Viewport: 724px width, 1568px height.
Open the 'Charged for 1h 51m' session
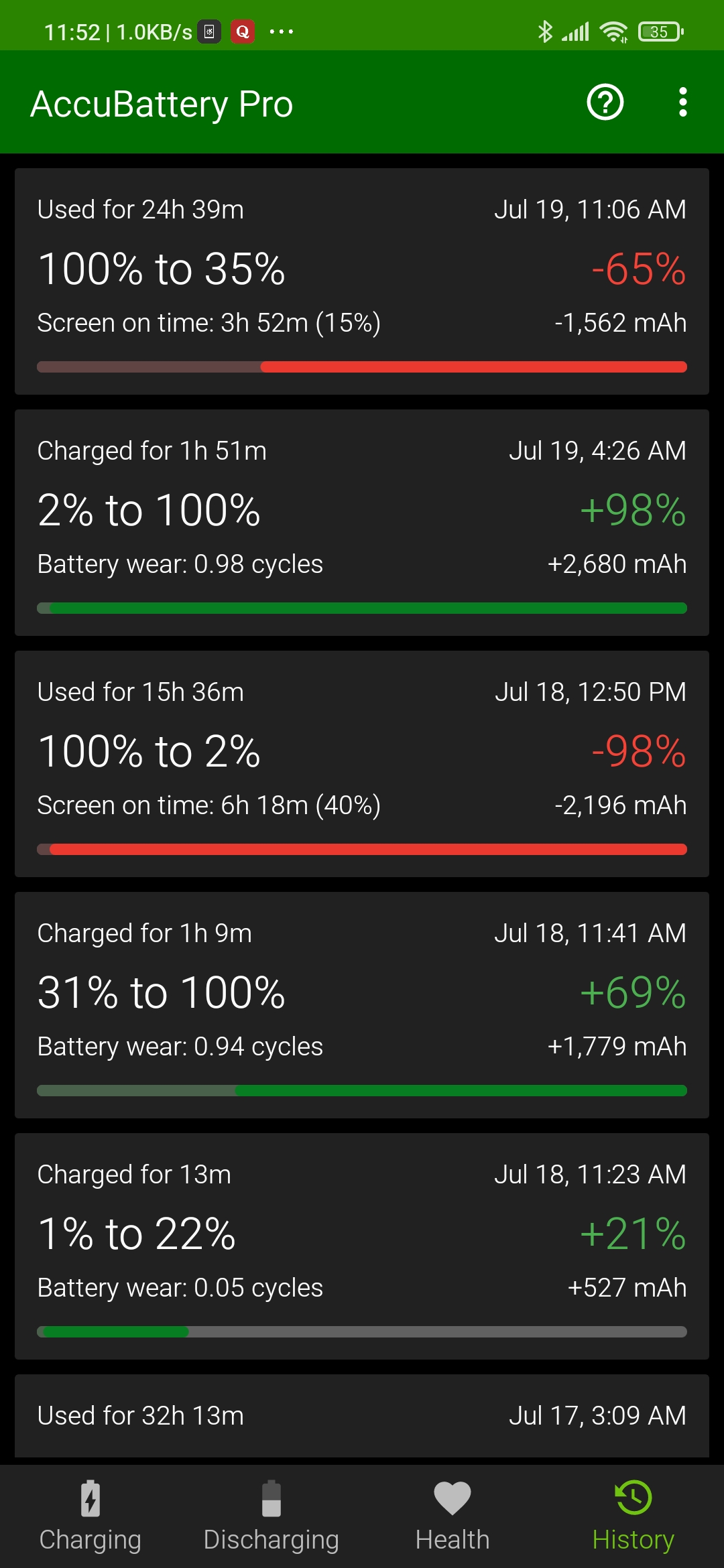coord(362,523)
